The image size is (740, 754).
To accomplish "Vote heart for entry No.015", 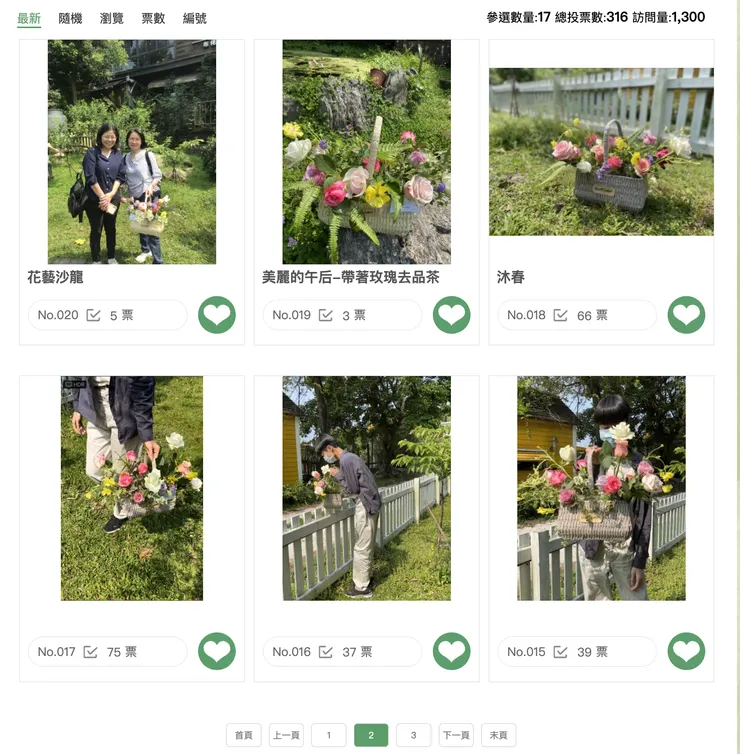I will [x=686, y=651].
